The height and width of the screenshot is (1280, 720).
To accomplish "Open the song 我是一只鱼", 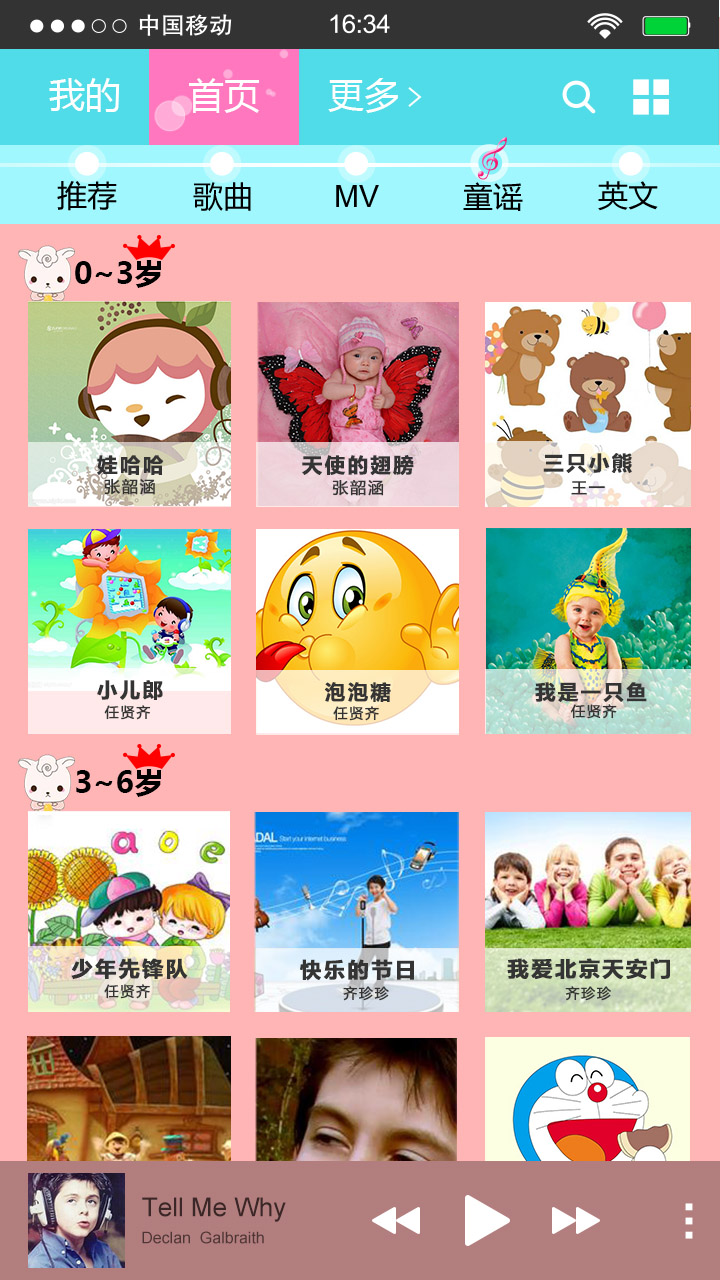I will point(588,631).
